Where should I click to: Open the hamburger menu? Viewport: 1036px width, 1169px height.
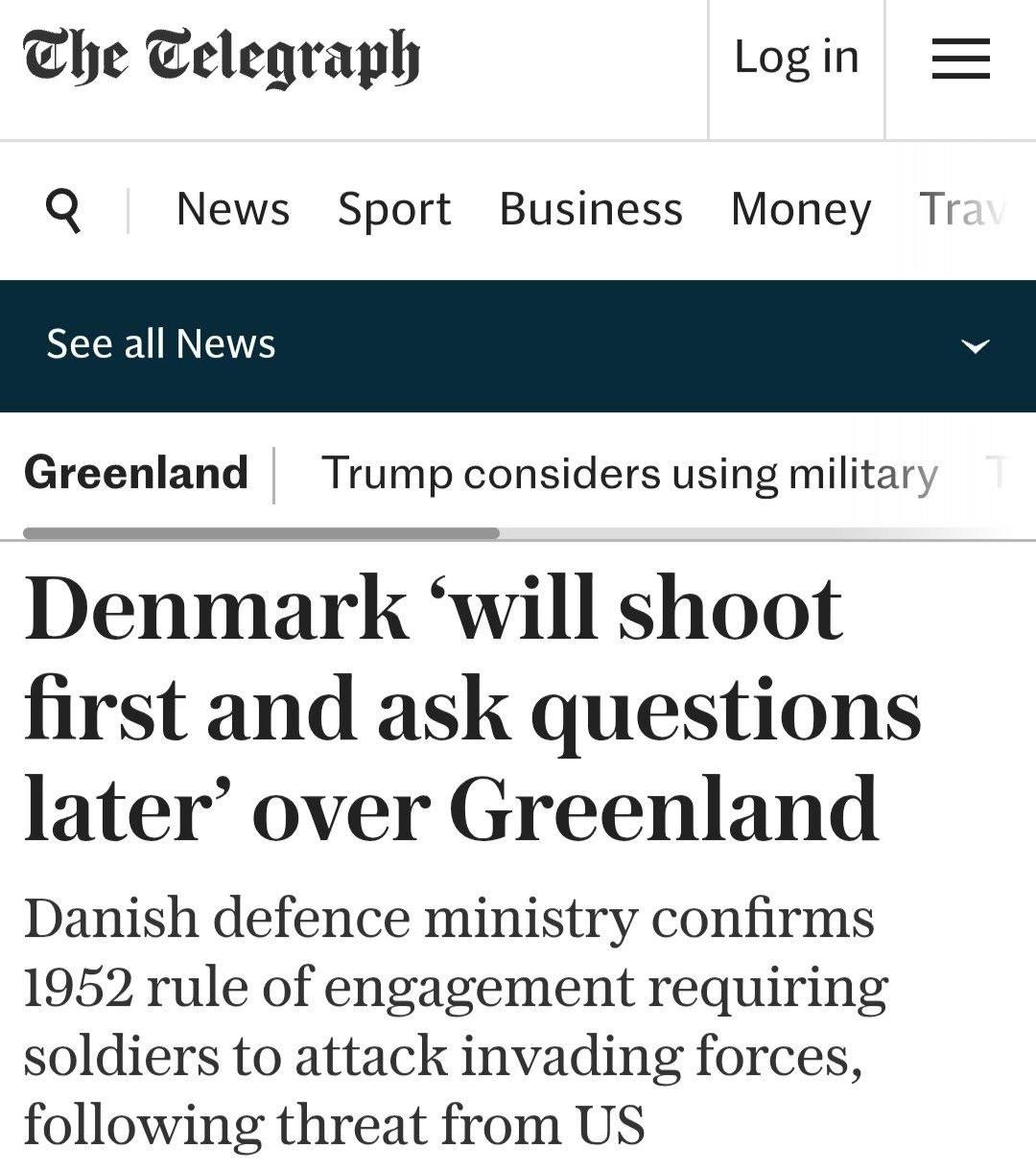click(960, 58)
